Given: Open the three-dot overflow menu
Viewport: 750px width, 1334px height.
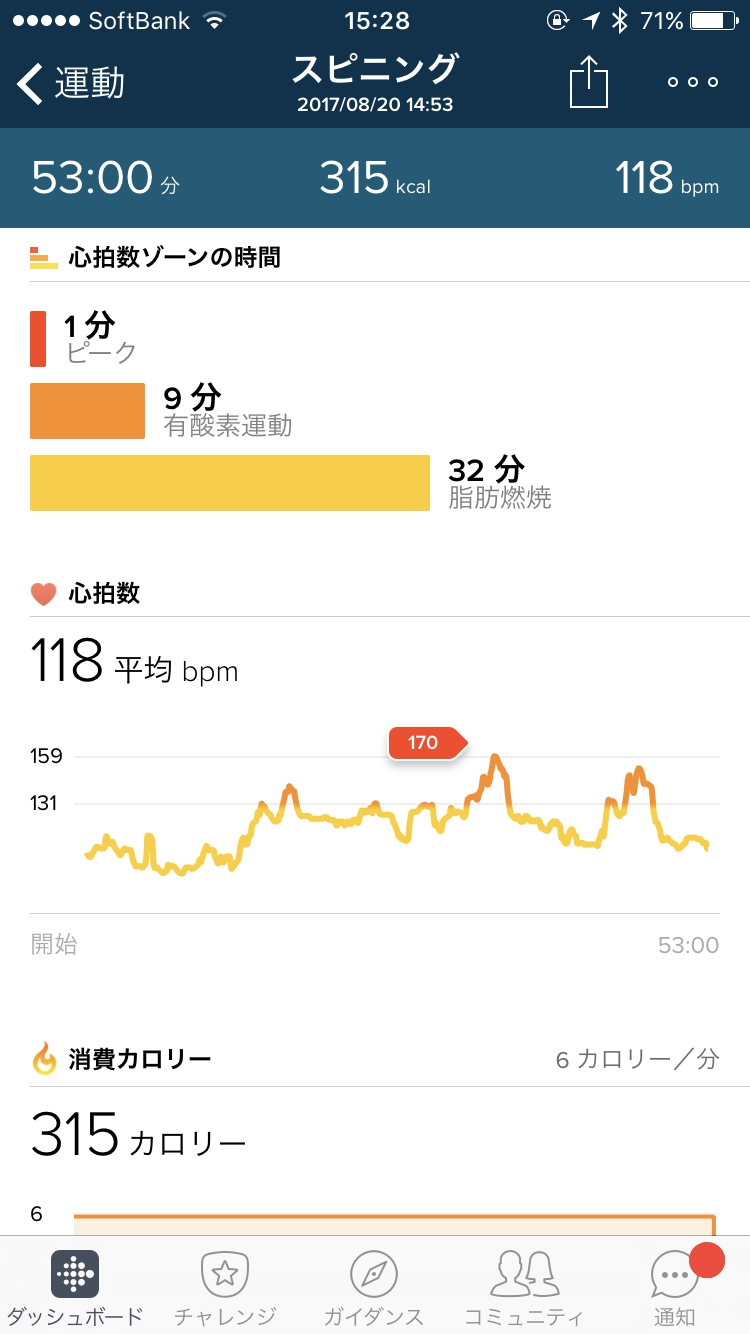Looking at the screenshot, I should [693, 83].
